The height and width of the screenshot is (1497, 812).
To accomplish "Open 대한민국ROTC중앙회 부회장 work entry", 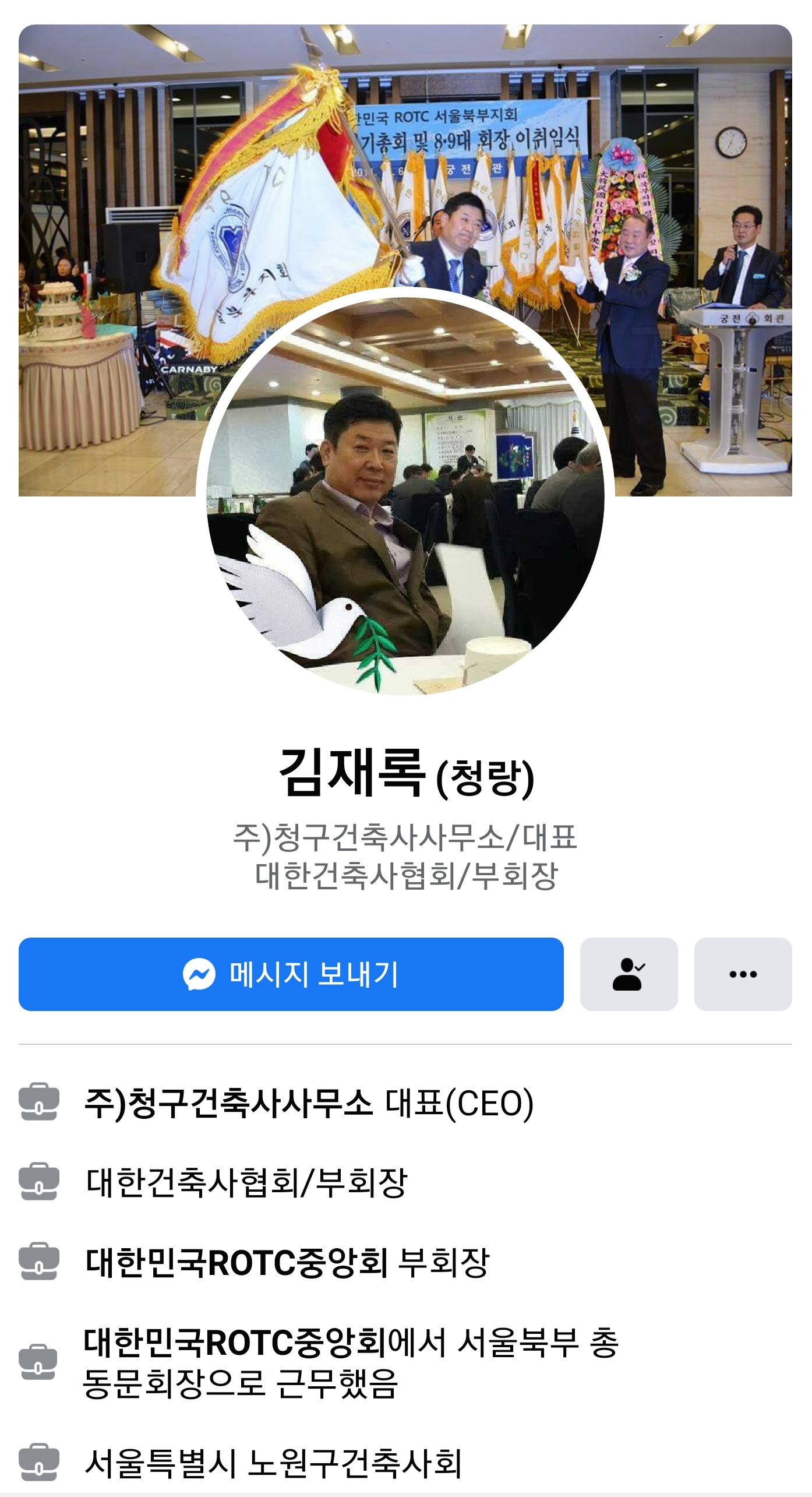I will [287, 1262].
